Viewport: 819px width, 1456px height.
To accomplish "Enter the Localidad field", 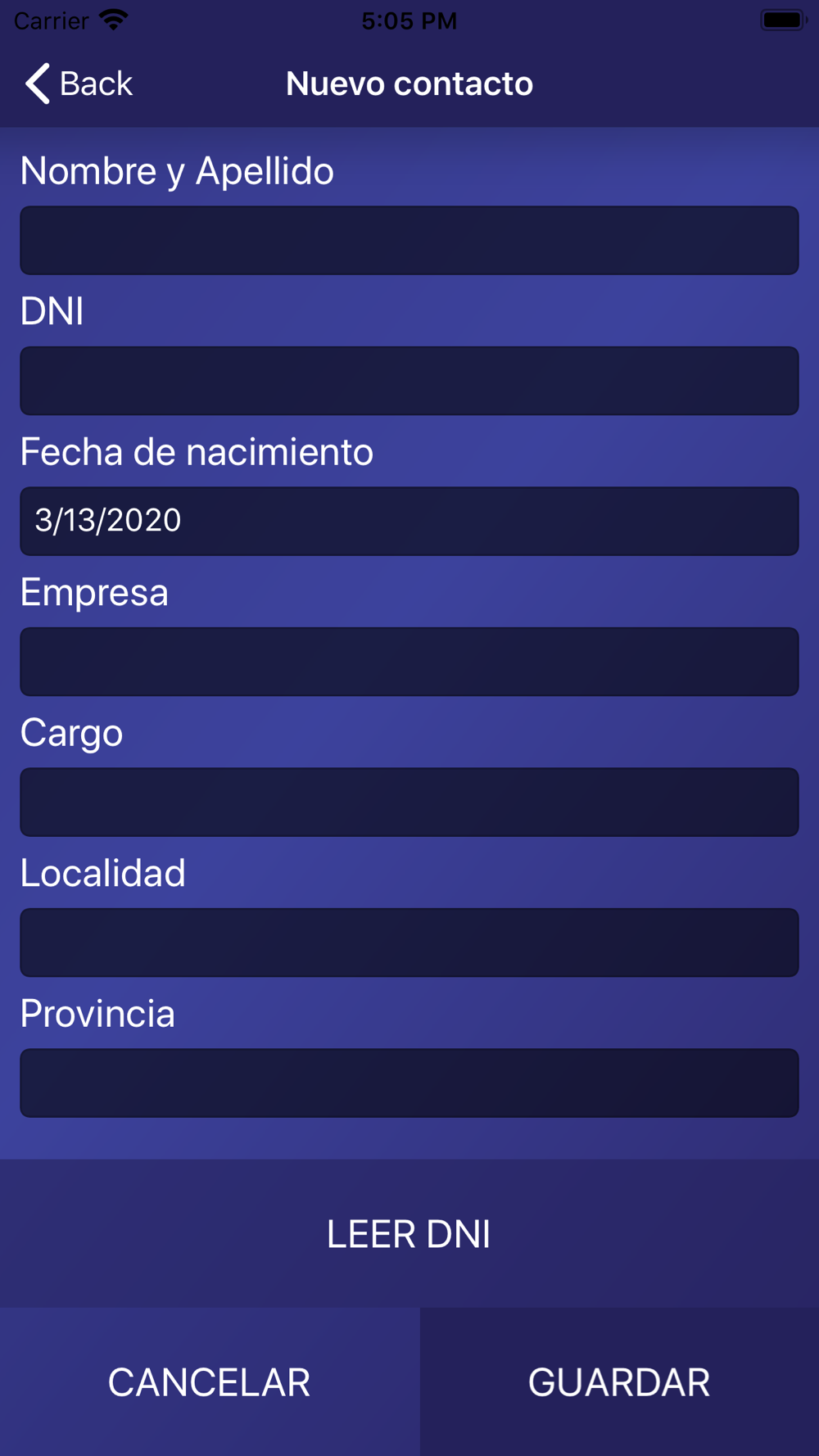I will coord(409,943).
